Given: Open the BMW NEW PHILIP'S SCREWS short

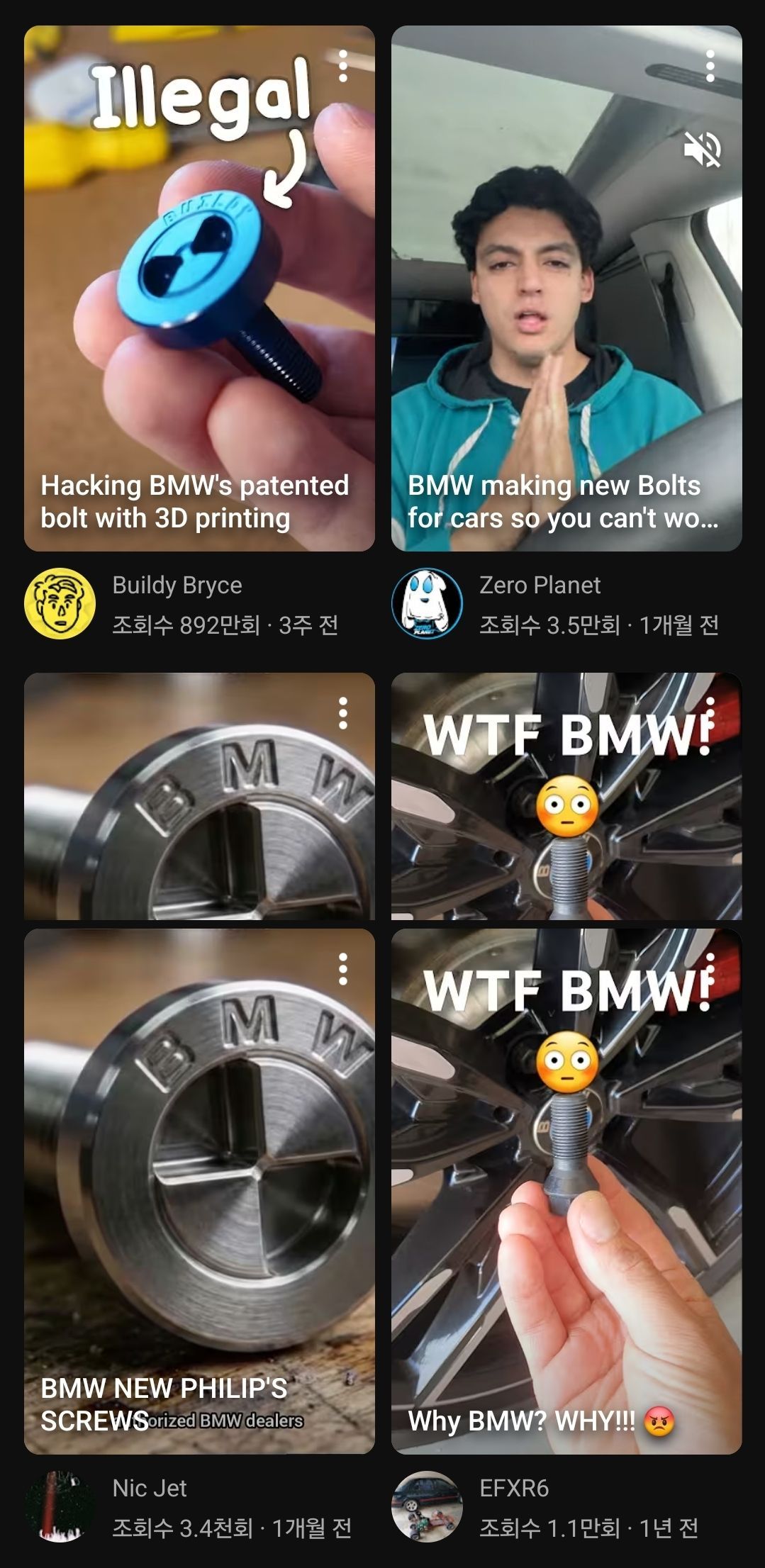Looking at the screenshot, I should coord(199,1191).
